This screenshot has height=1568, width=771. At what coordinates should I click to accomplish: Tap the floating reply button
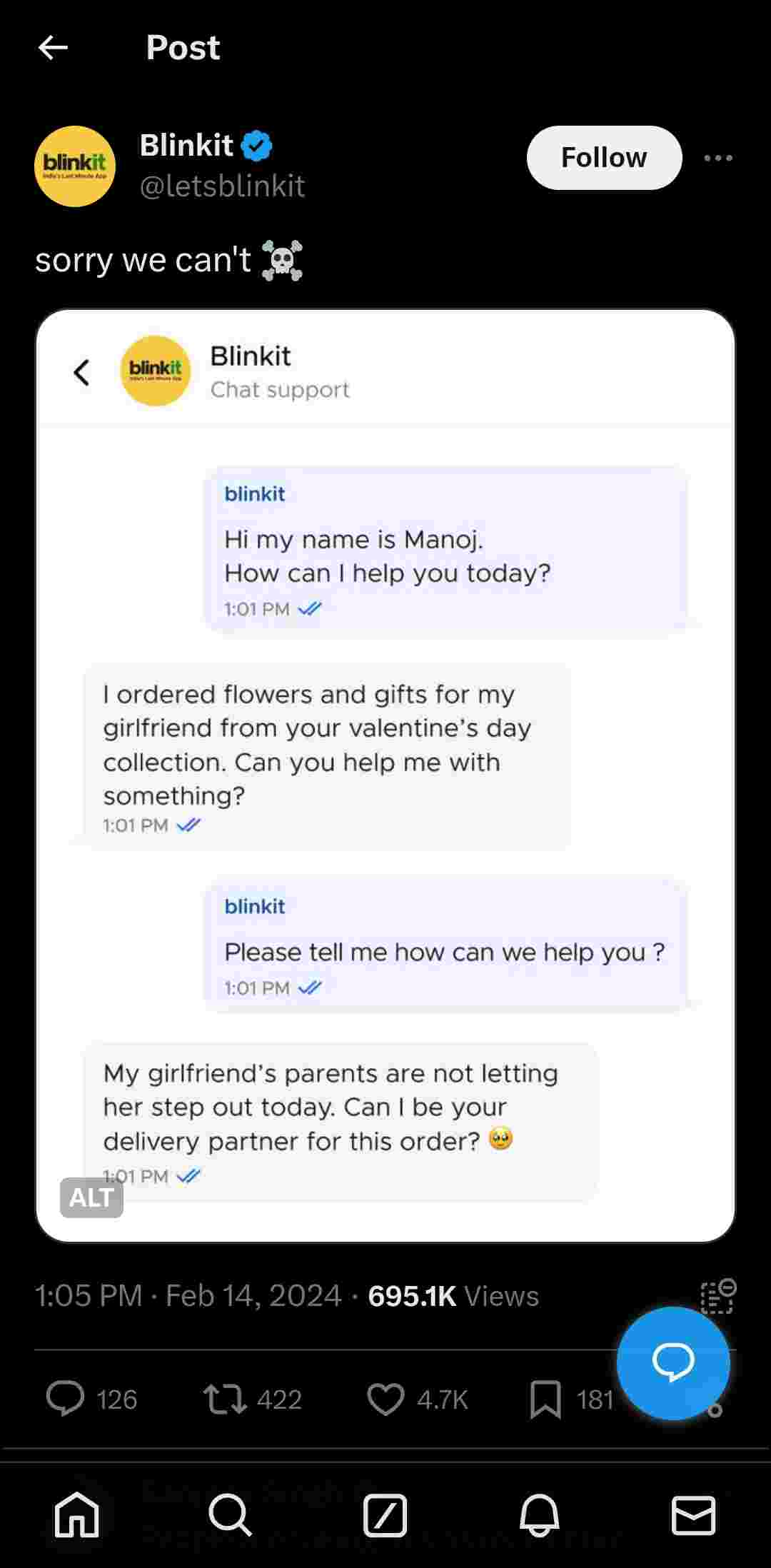[x=672, y=1362]
